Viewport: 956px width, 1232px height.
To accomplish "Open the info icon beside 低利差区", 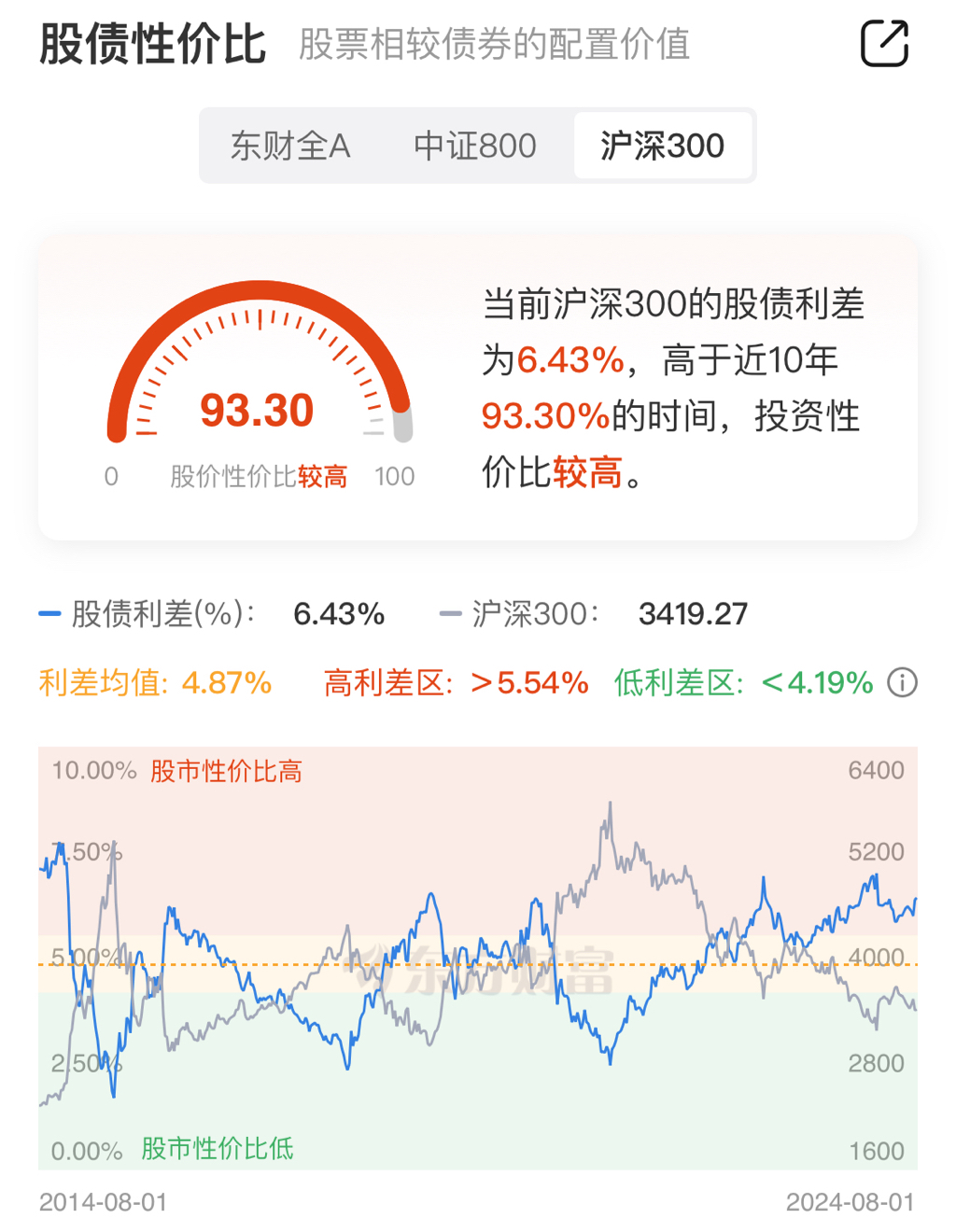I will (x=902, y=683).
